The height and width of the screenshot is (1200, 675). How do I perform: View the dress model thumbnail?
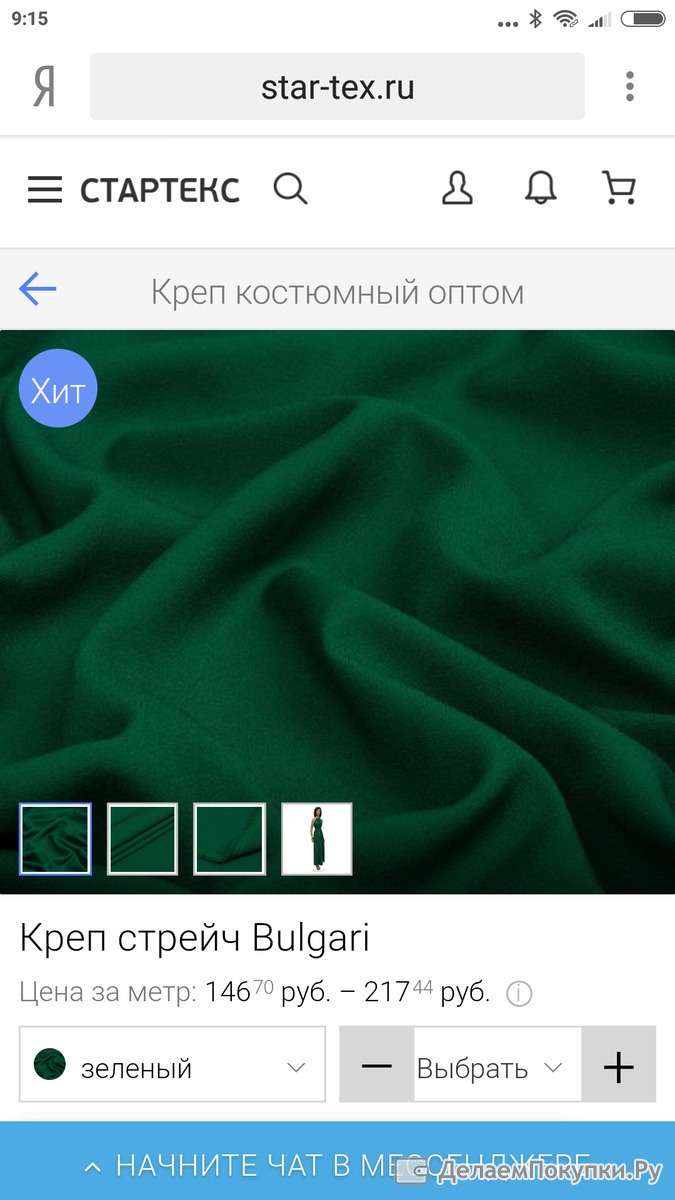coord(317,839)
